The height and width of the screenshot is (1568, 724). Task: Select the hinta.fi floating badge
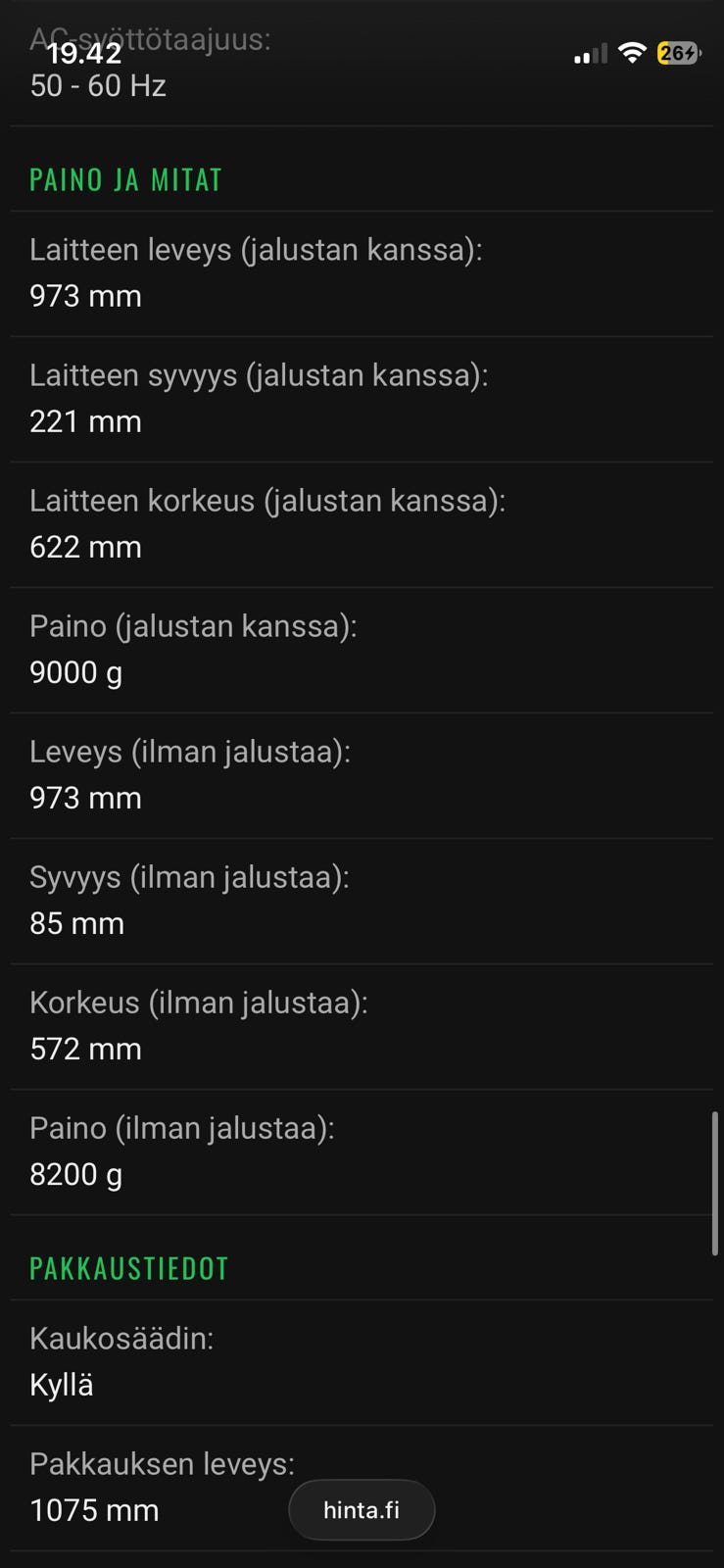[362, 1509]
